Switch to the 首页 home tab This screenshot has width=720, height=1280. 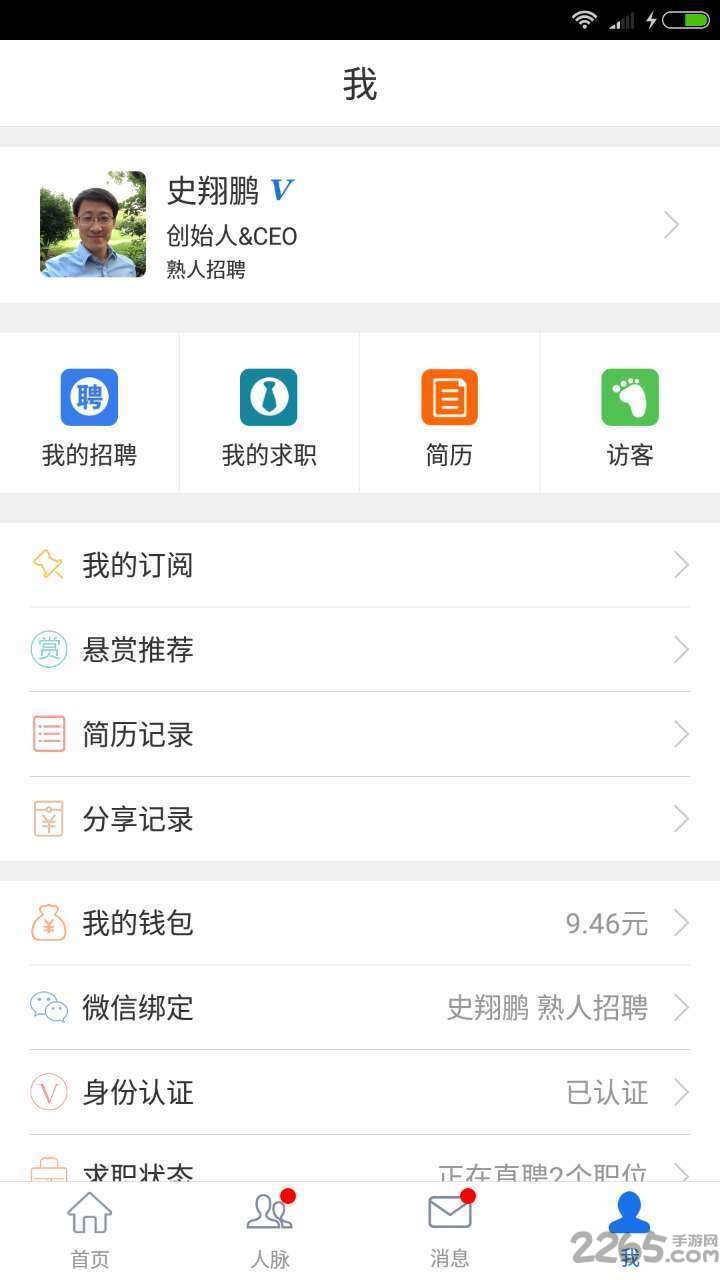coord(89,1228)
